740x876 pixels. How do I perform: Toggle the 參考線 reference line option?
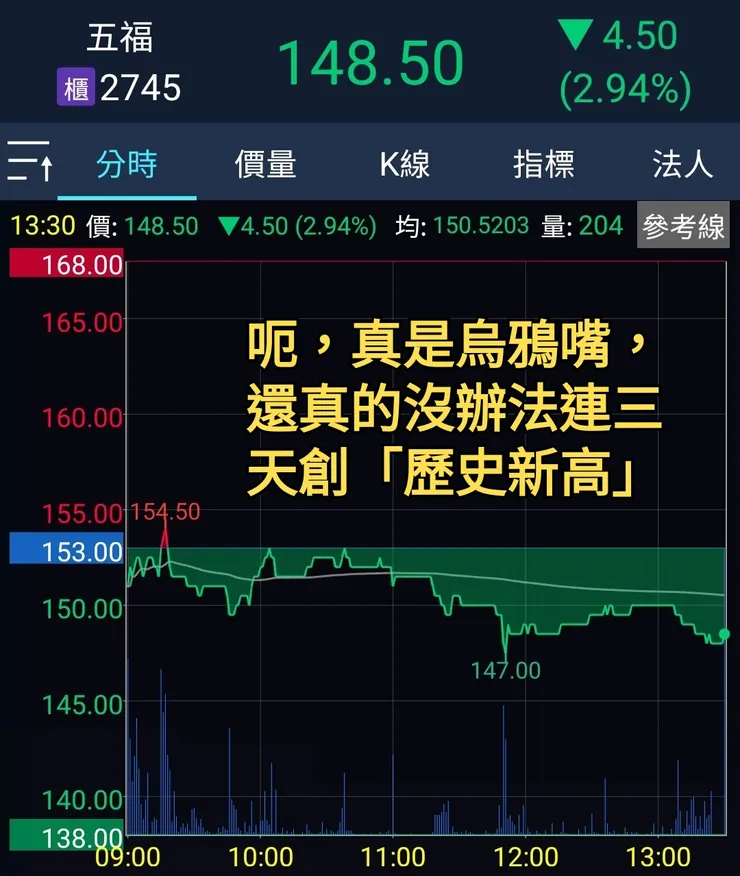[684, 225]
